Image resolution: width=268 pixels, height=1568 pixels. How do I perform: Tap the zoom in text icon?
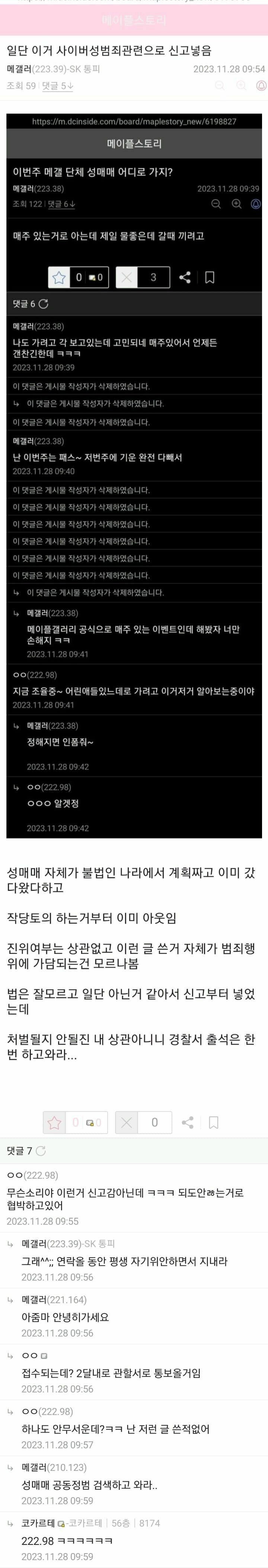(241, 86)
